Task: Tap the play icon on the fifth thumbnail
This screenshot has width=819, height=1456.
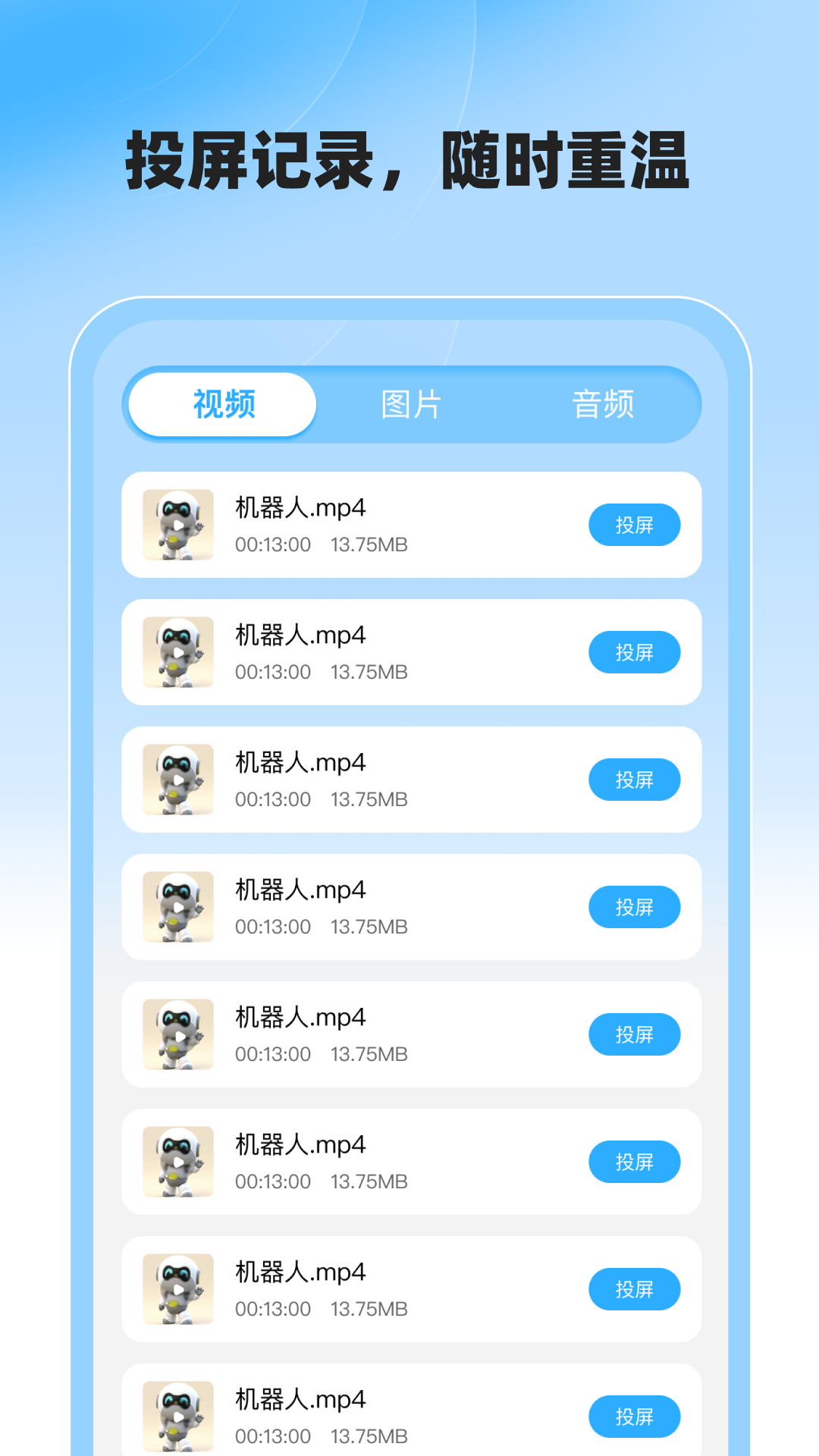Action: point(180,1034)
